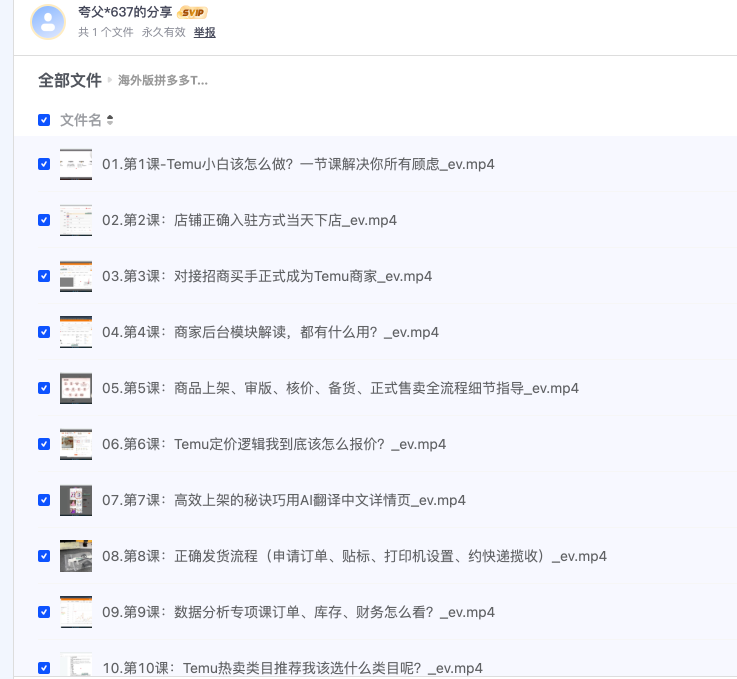Viewport: 737px width, 679px height.
Task: Deselect the 08.第8课 file checkbox
Action: pyautogui.click(x=44, y=556)
